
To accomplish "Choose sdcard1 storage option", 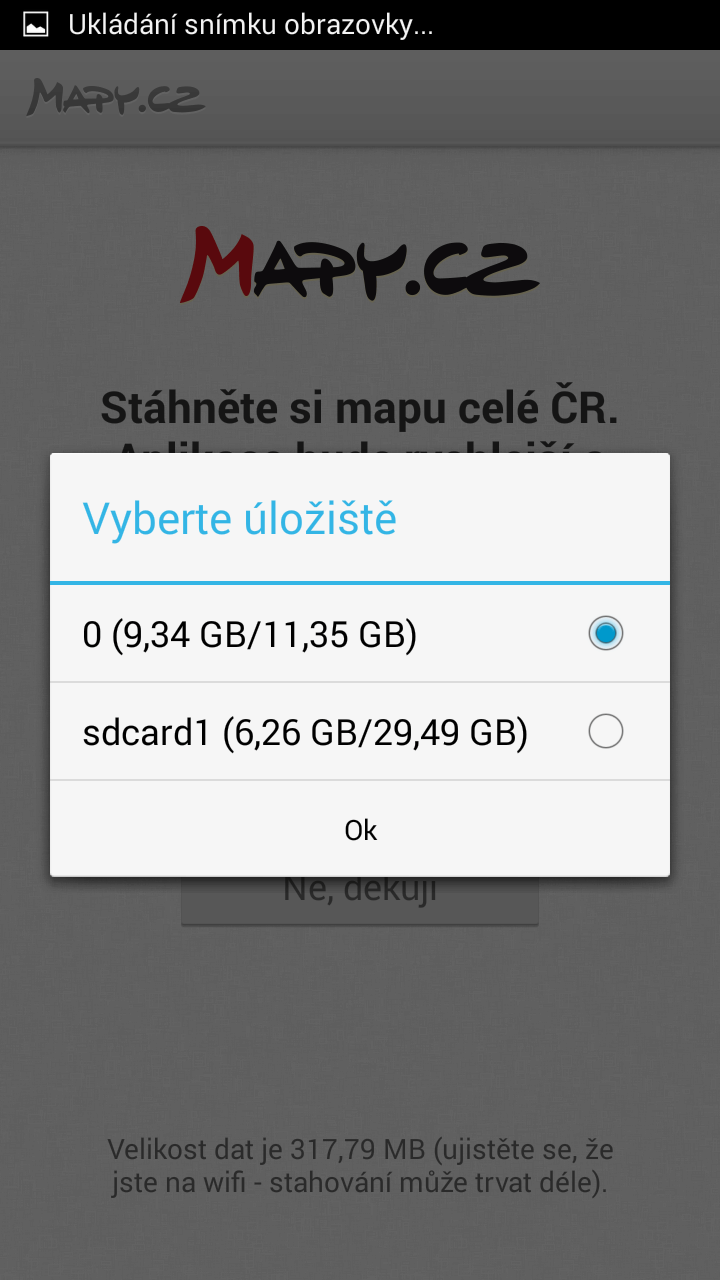I will (360, 732).
